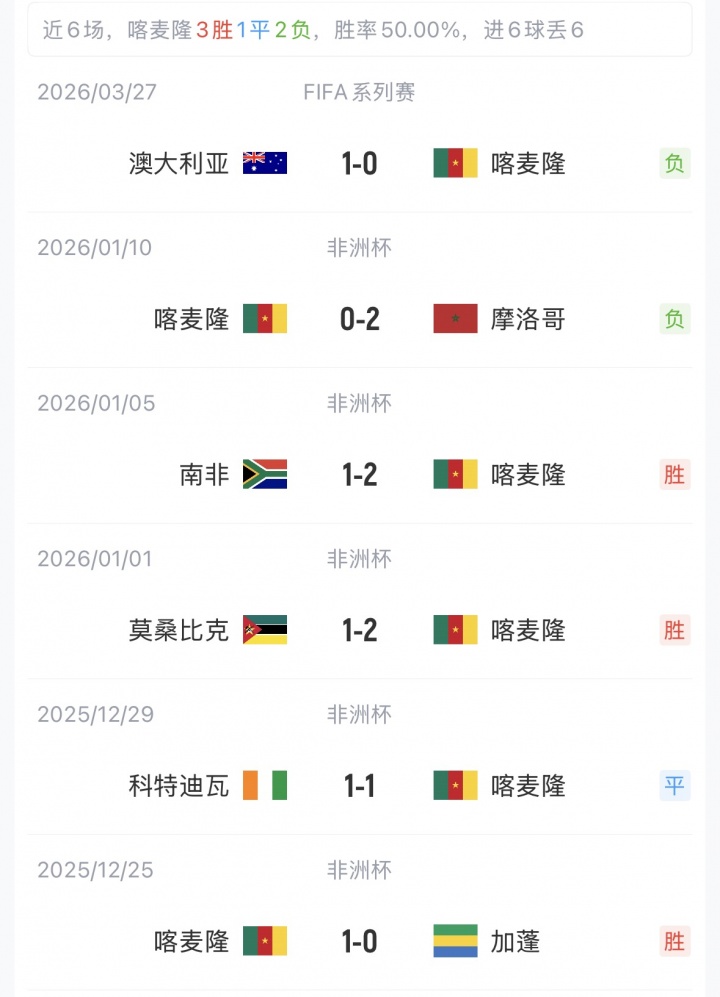Click the 1-0 score of Australia vs Cameroon

pyautogui.click(x=359, y=162)
